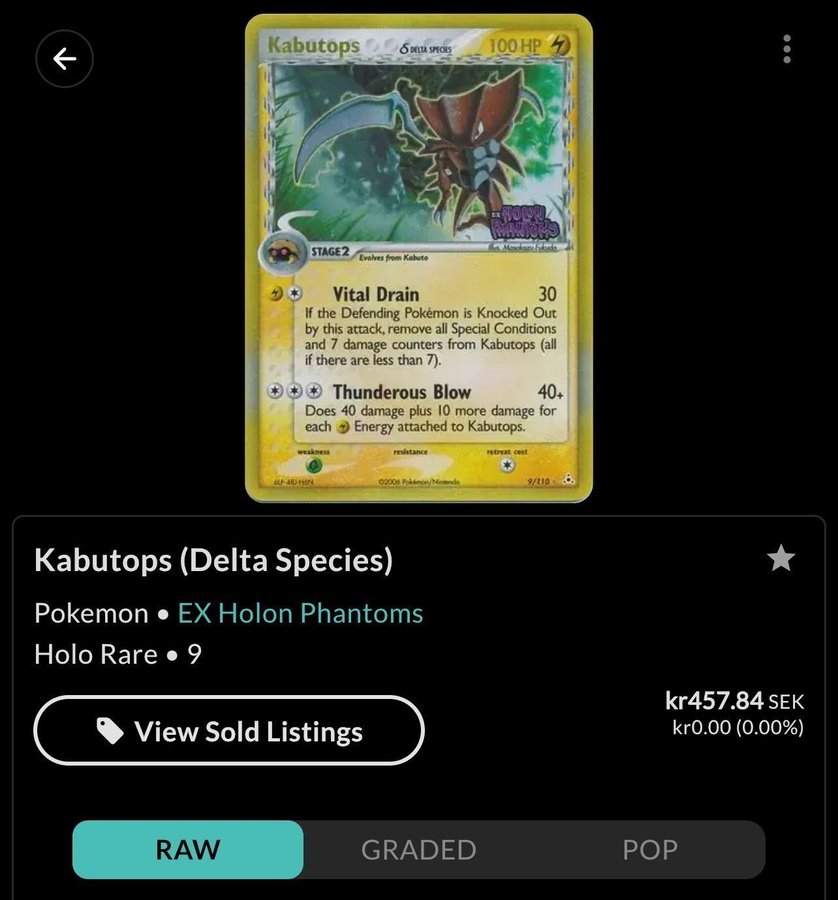
Task: Open the three-dot overflow menu
Action: [788, 48]
